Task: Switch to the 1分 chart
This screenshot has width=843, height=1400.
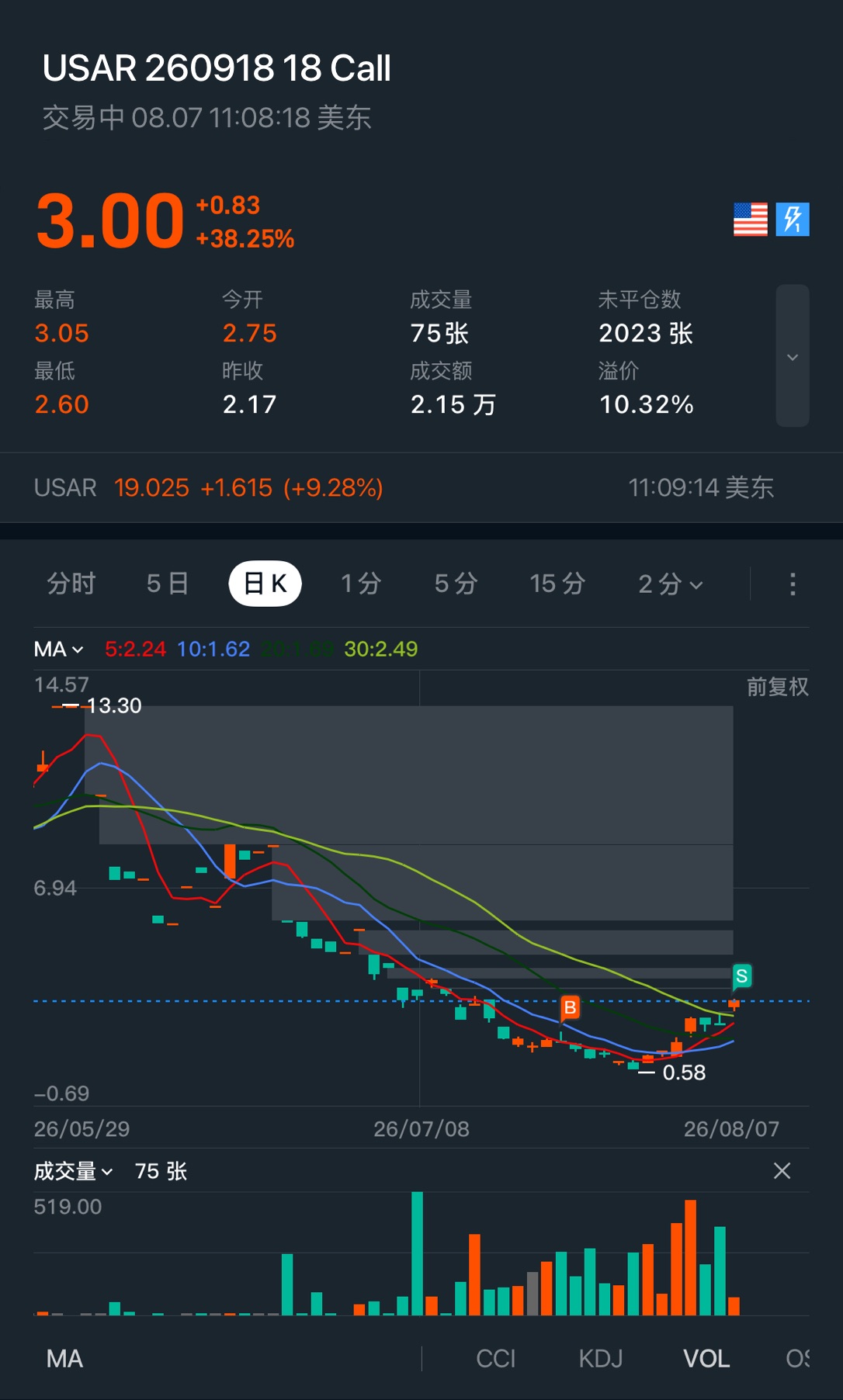Action: point(361,584)
